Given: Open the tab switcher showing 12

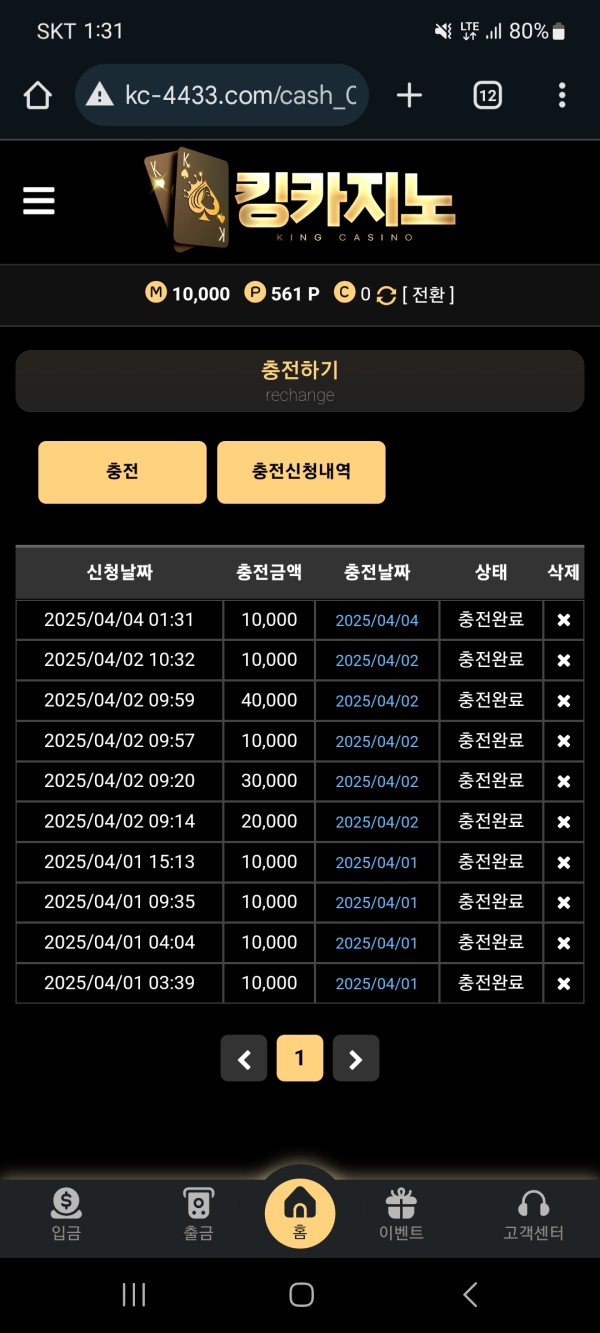Looking at the screenshot, I should [487, 95].
